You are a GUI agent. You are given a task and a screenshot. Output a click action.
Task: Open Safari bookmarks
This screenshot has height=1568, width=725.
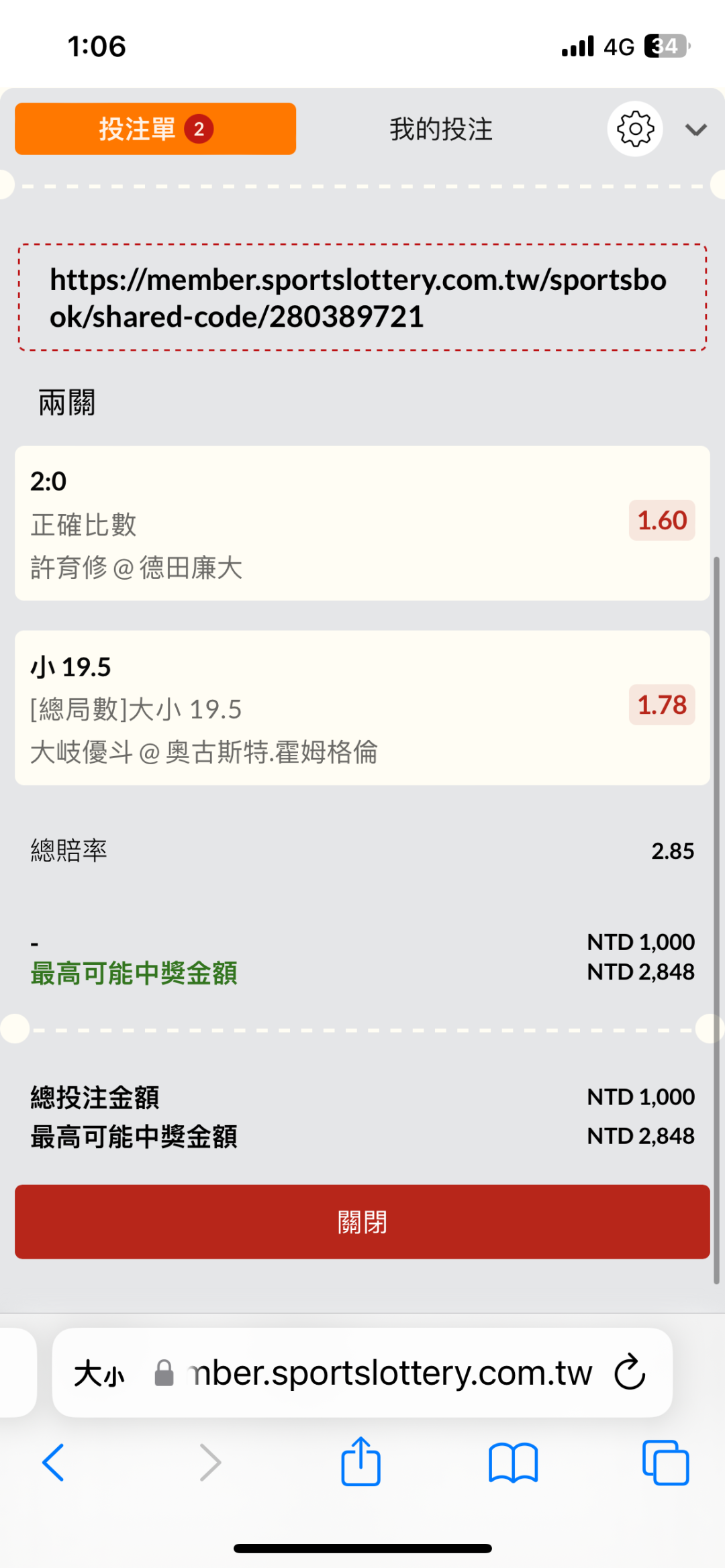(514, 1463)
